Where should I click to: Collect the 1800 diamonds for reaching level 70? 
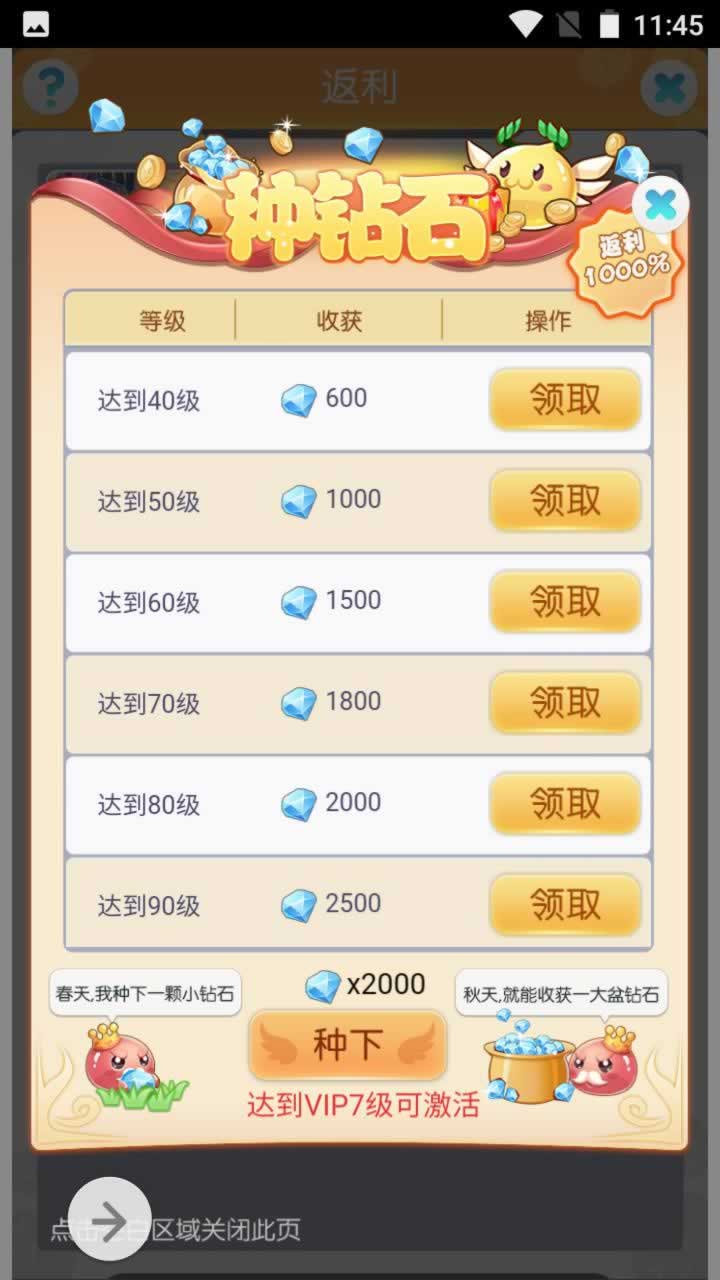[x=565, y=703]
